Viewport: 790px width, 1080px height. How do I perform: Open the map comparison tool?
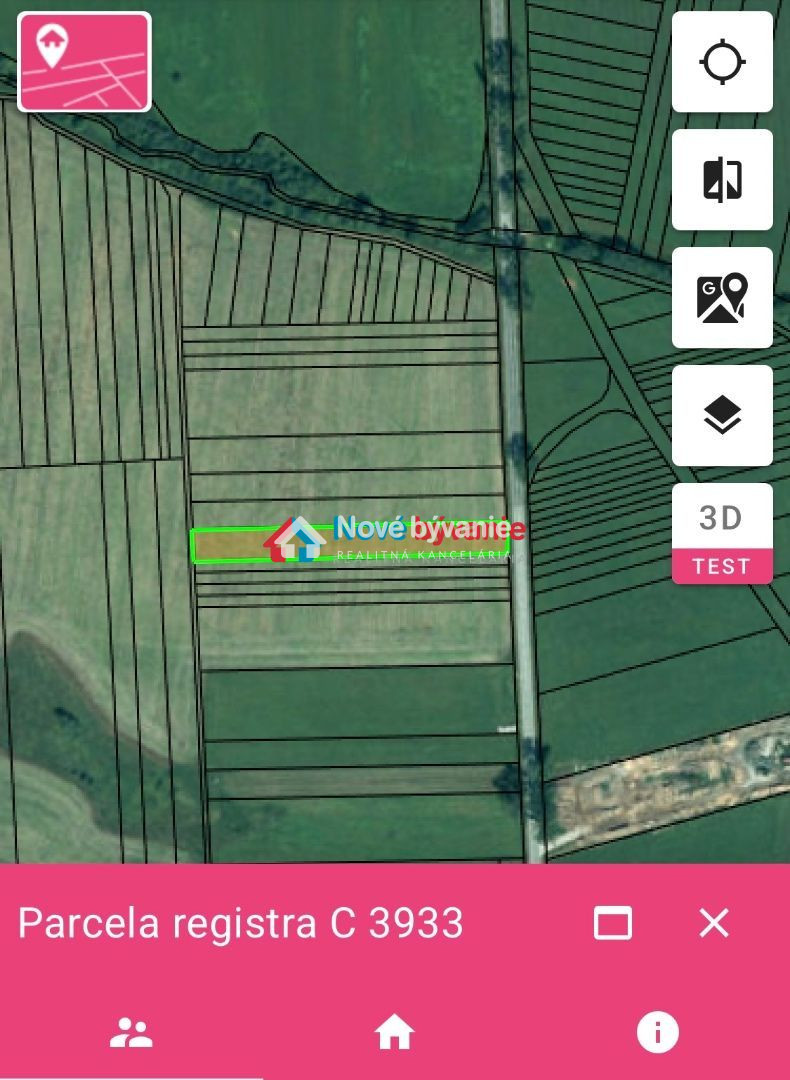coord(722,180)
